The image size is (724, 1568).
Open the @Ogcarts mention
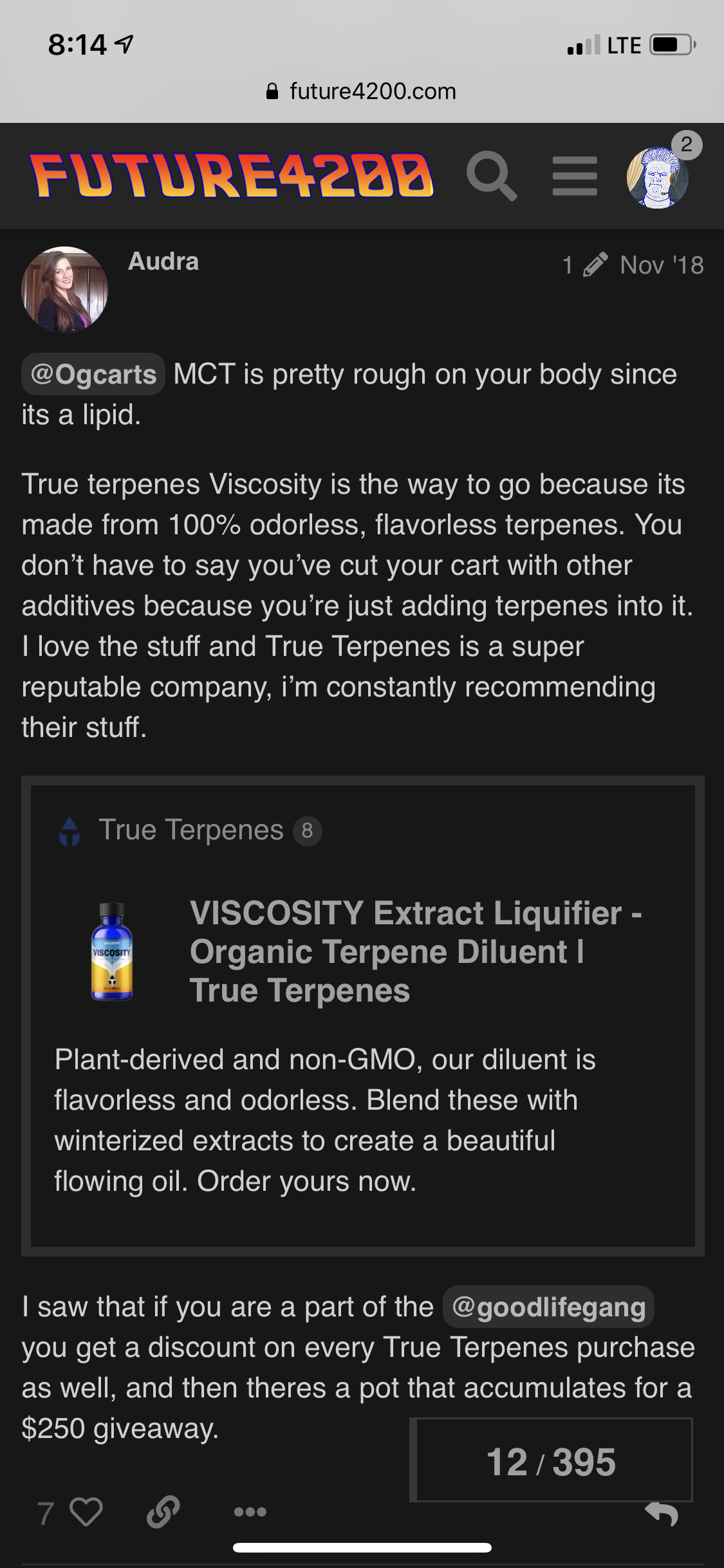click(x=93, y=374)
